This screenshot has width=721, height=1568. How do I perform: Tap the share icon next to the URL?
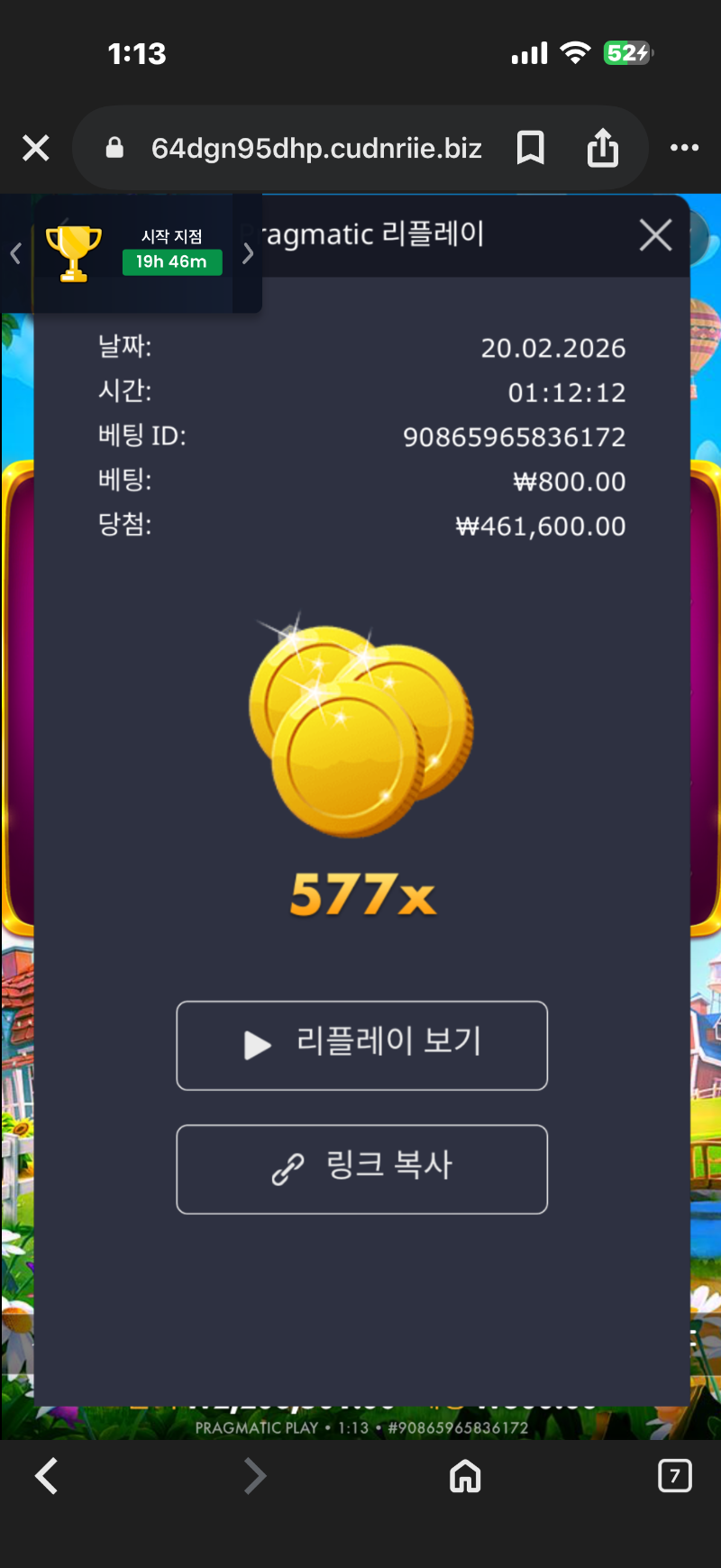coord(603,147)
